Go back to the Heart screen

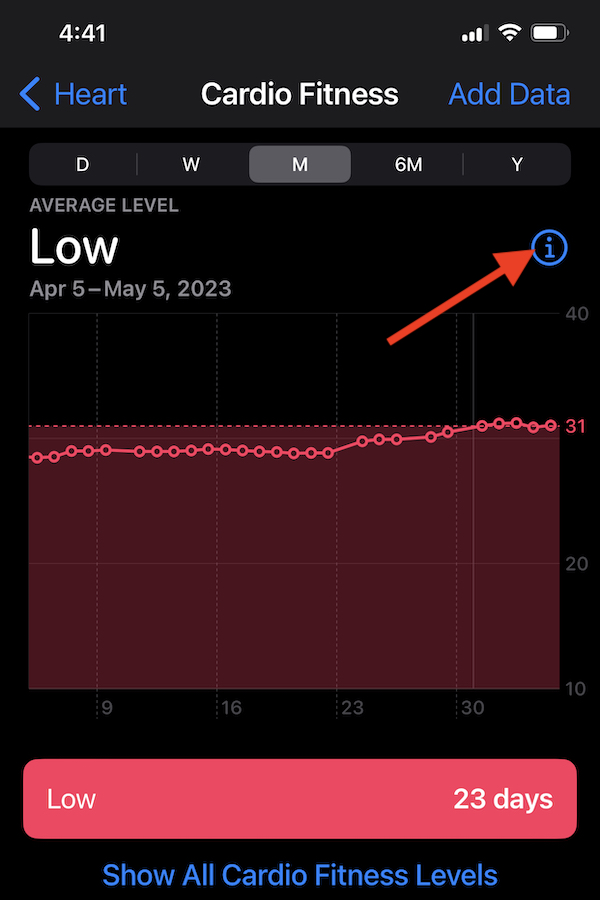(x=73, y=95)
